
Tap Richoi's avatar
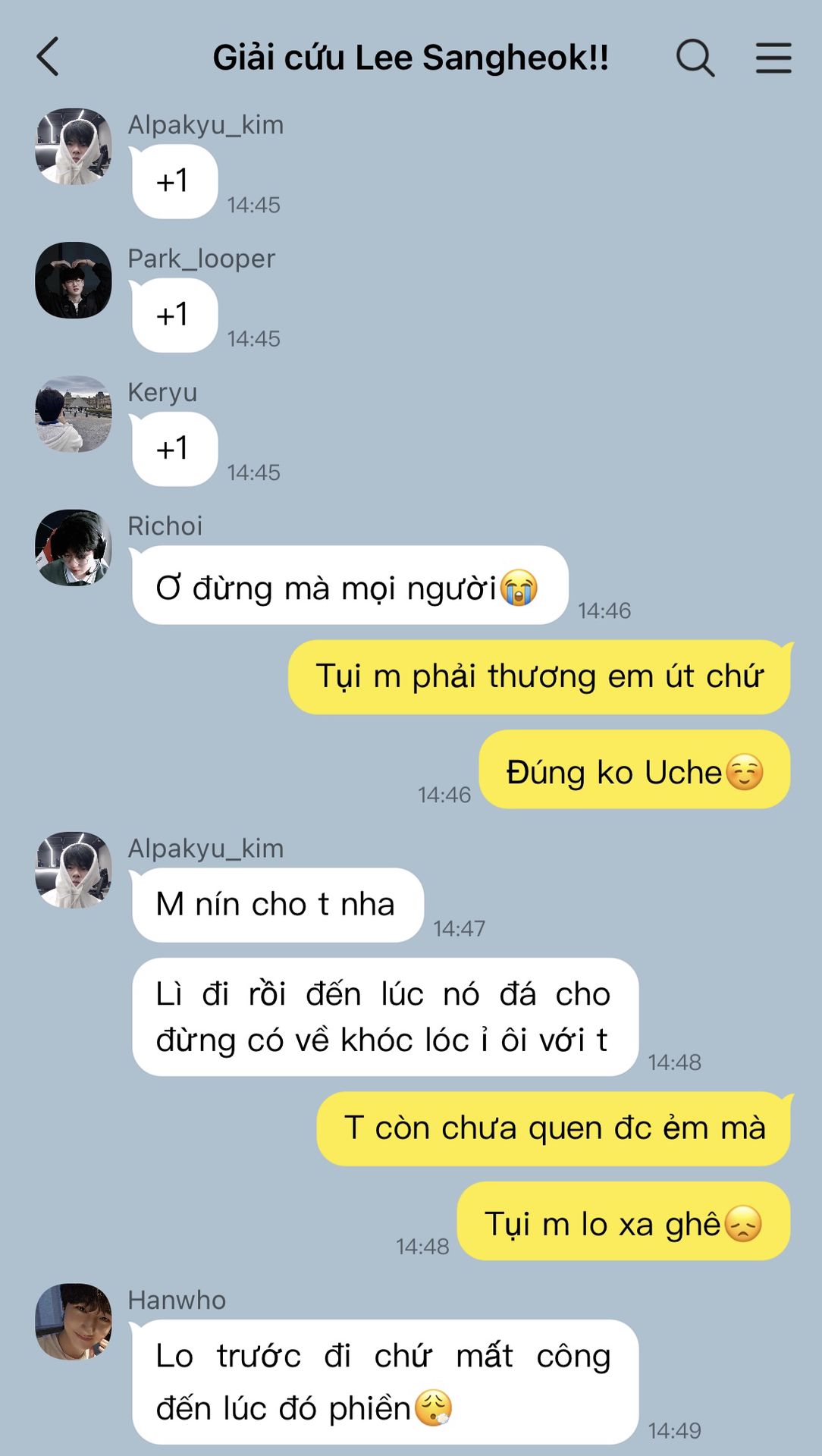(x=74, y=547)
